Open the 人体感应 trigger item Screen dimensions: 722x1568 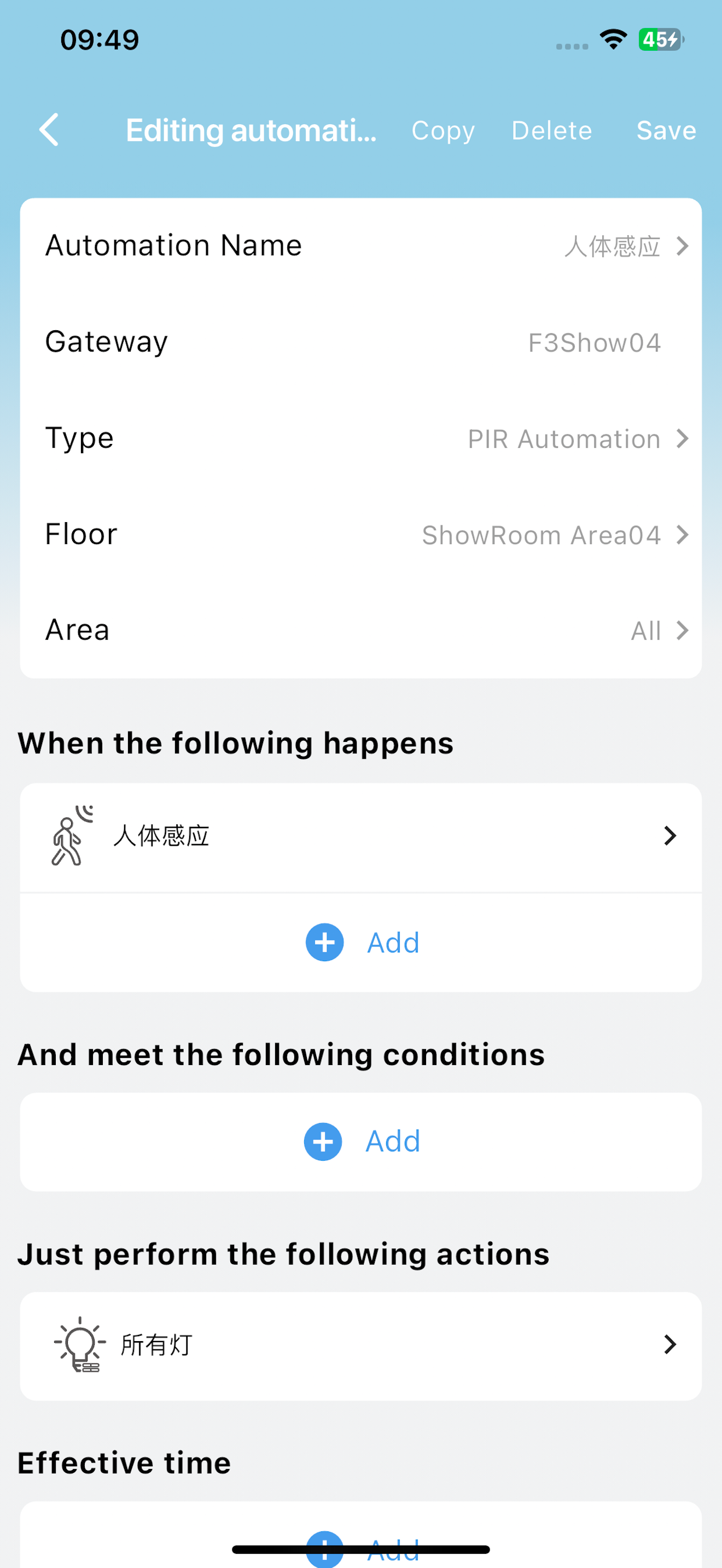coord(361,836)
